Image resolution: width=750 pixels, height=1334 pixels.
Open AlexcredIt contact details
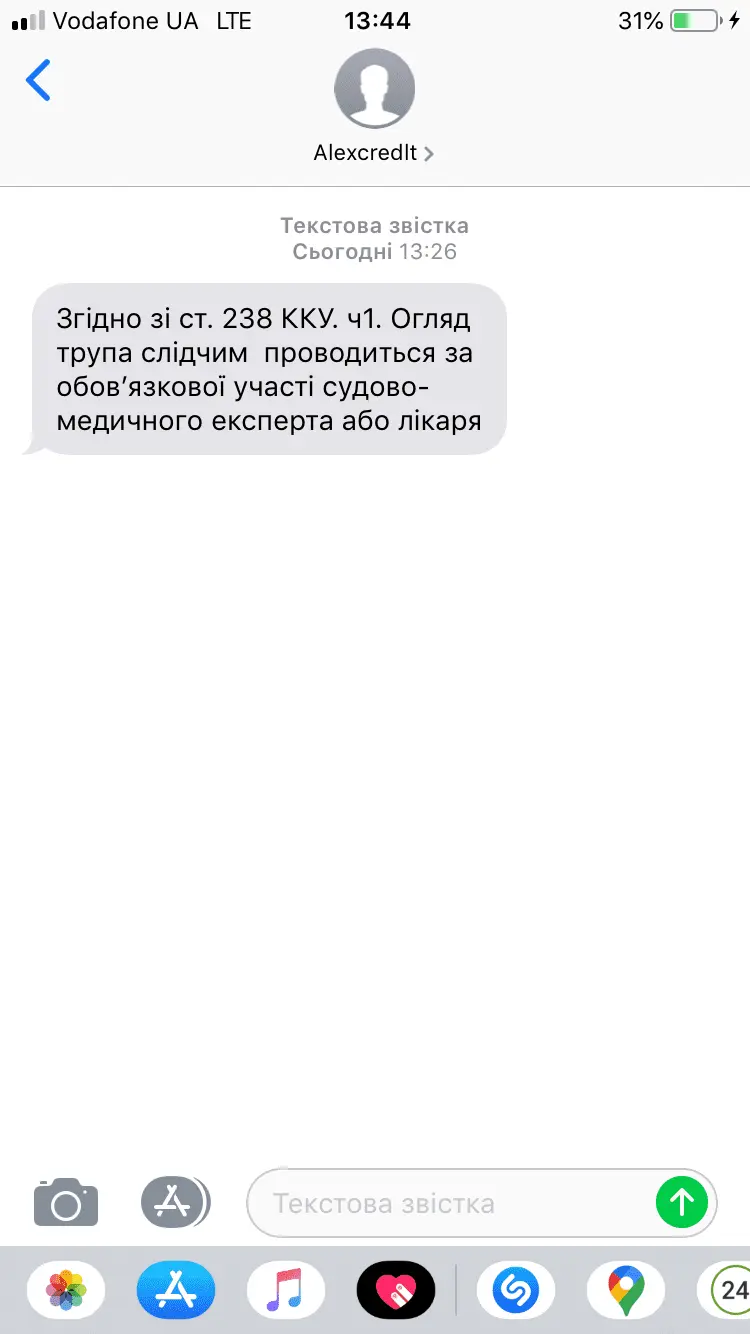tap(374, 153)
